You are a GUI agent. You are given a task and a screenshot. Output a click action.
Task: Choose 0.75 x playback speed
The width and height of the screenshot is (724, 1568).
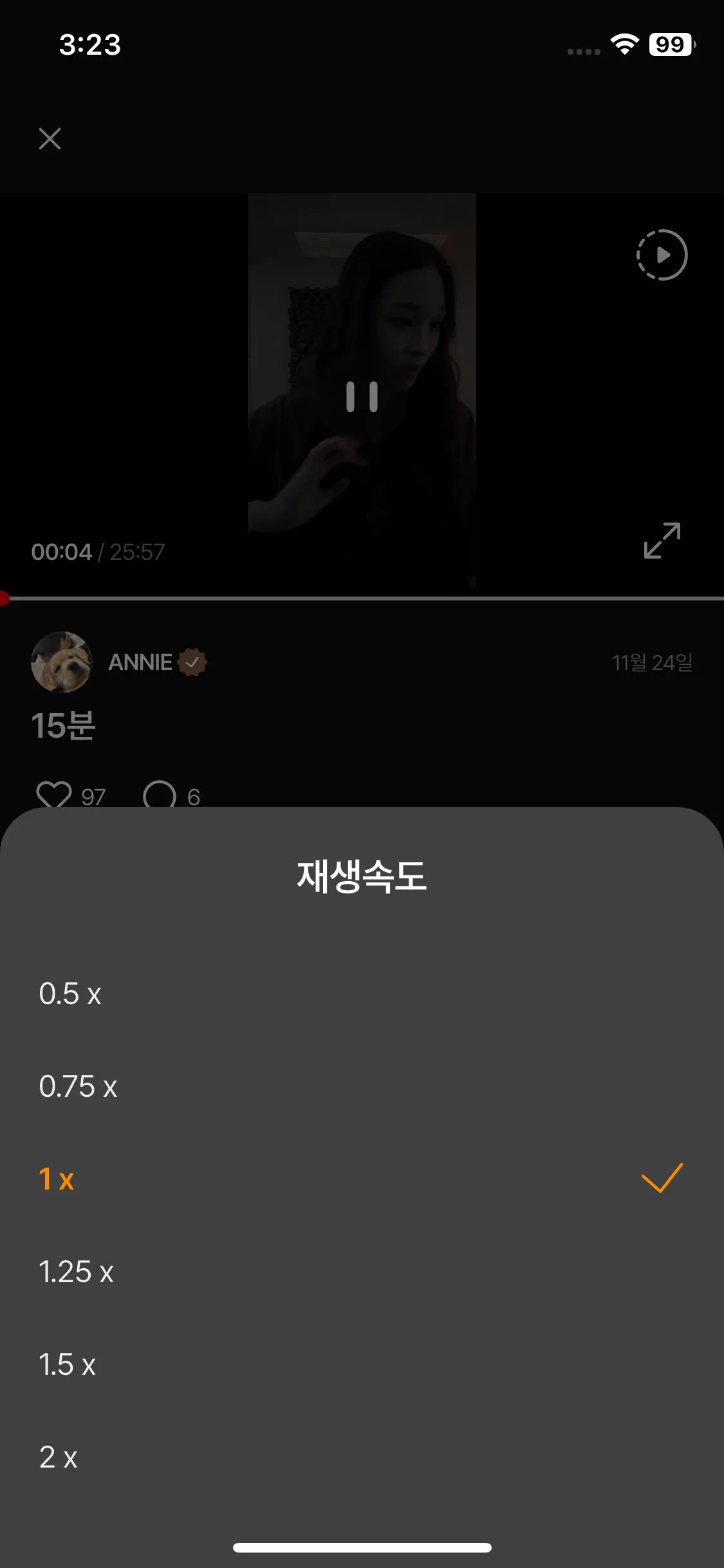click(78, 1087)
